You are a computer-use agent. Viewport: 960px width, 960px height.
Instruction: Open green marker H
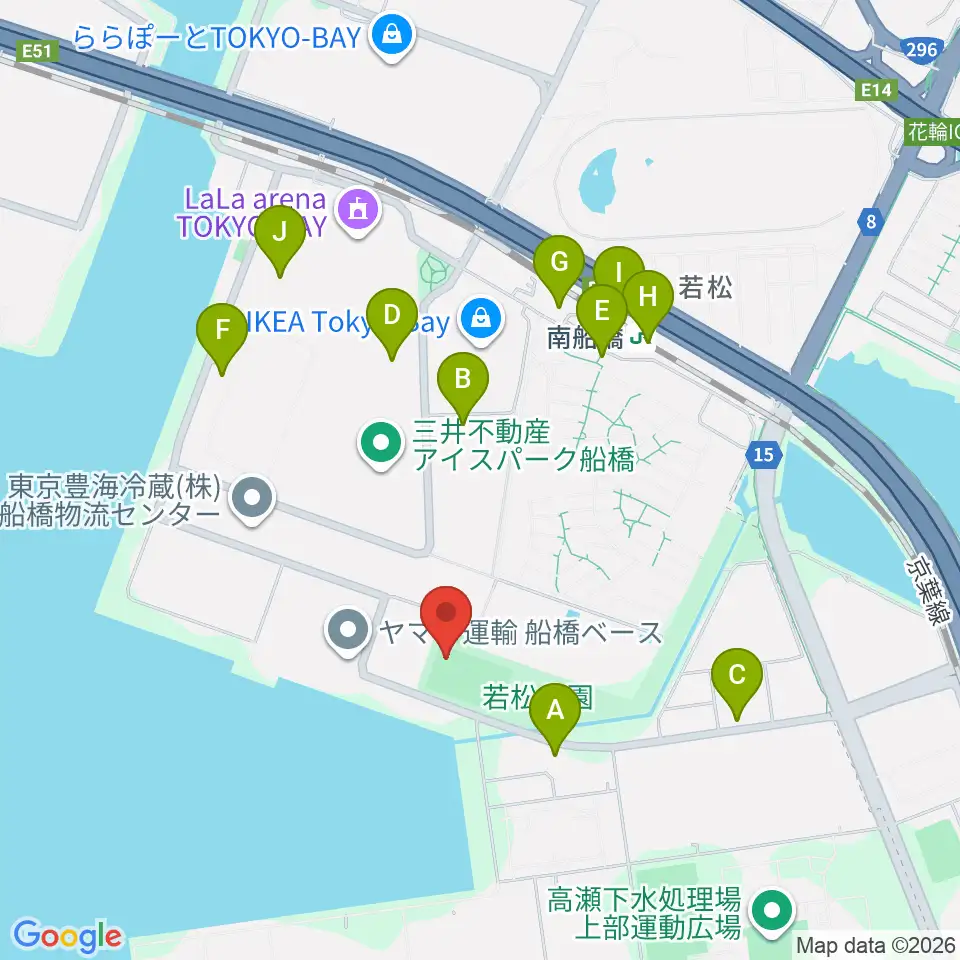pos(648,304)
